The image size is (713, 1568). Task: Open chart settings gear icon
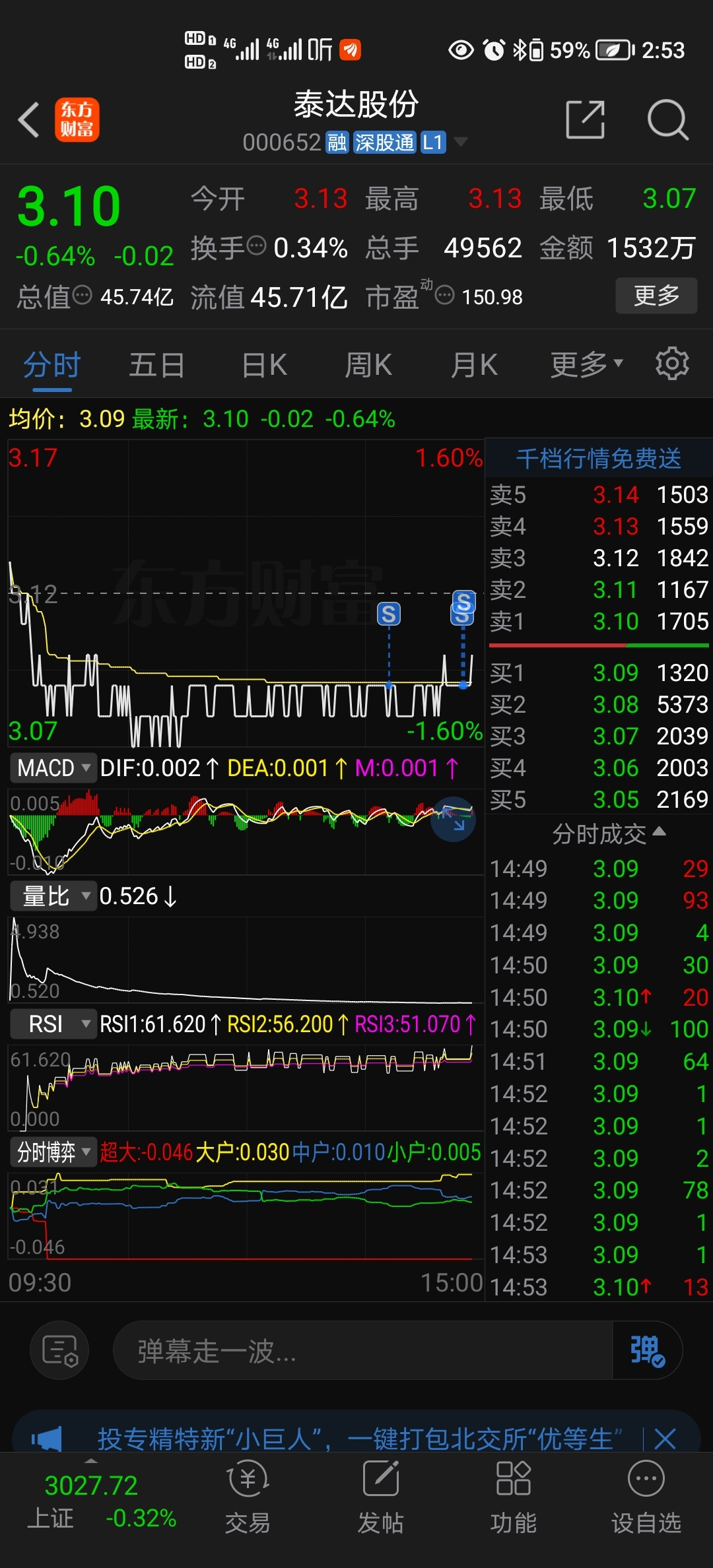coord(672,364)
